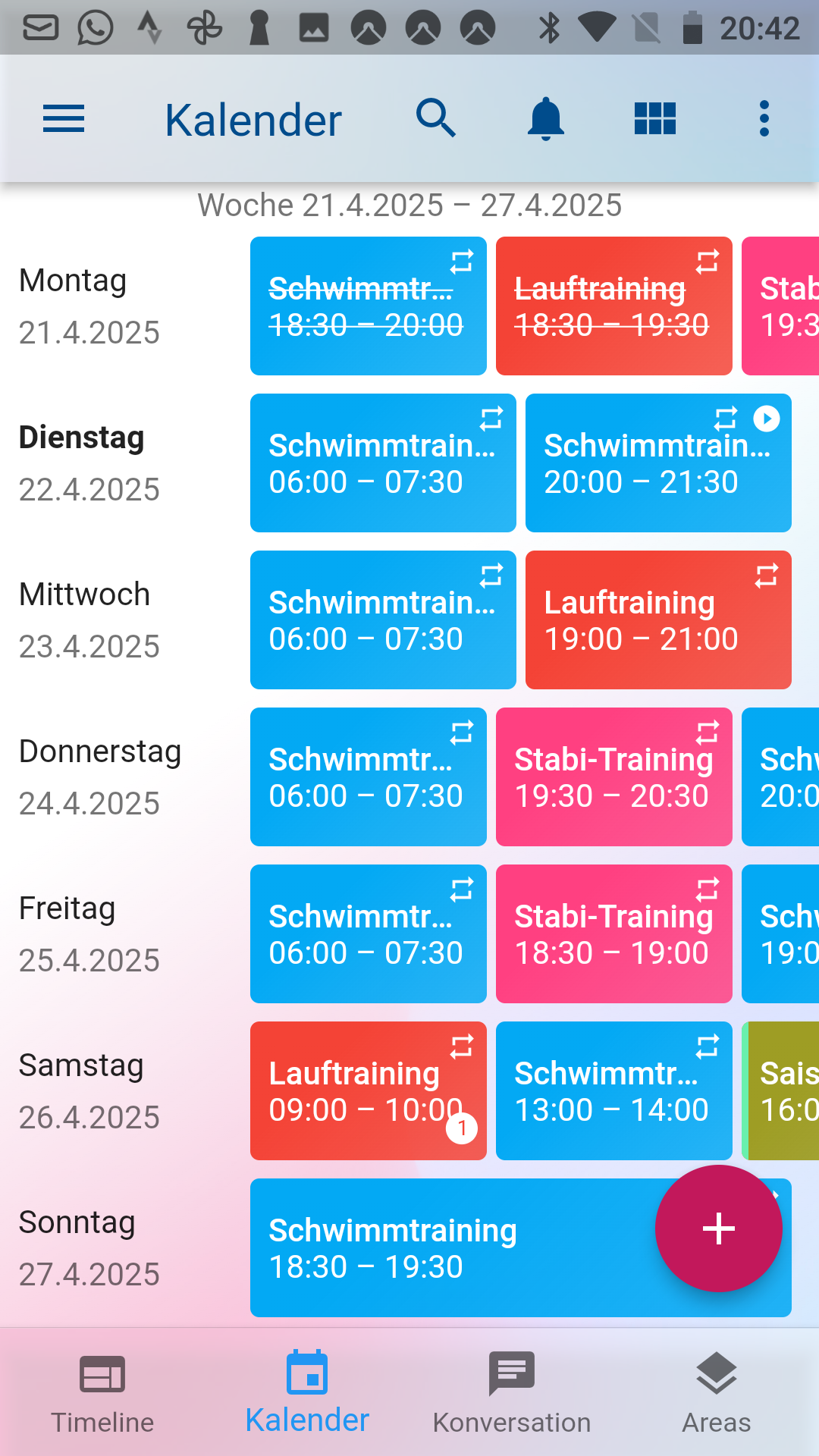
Task: Switch the calendar grid view
Action: tap(654, 119)
